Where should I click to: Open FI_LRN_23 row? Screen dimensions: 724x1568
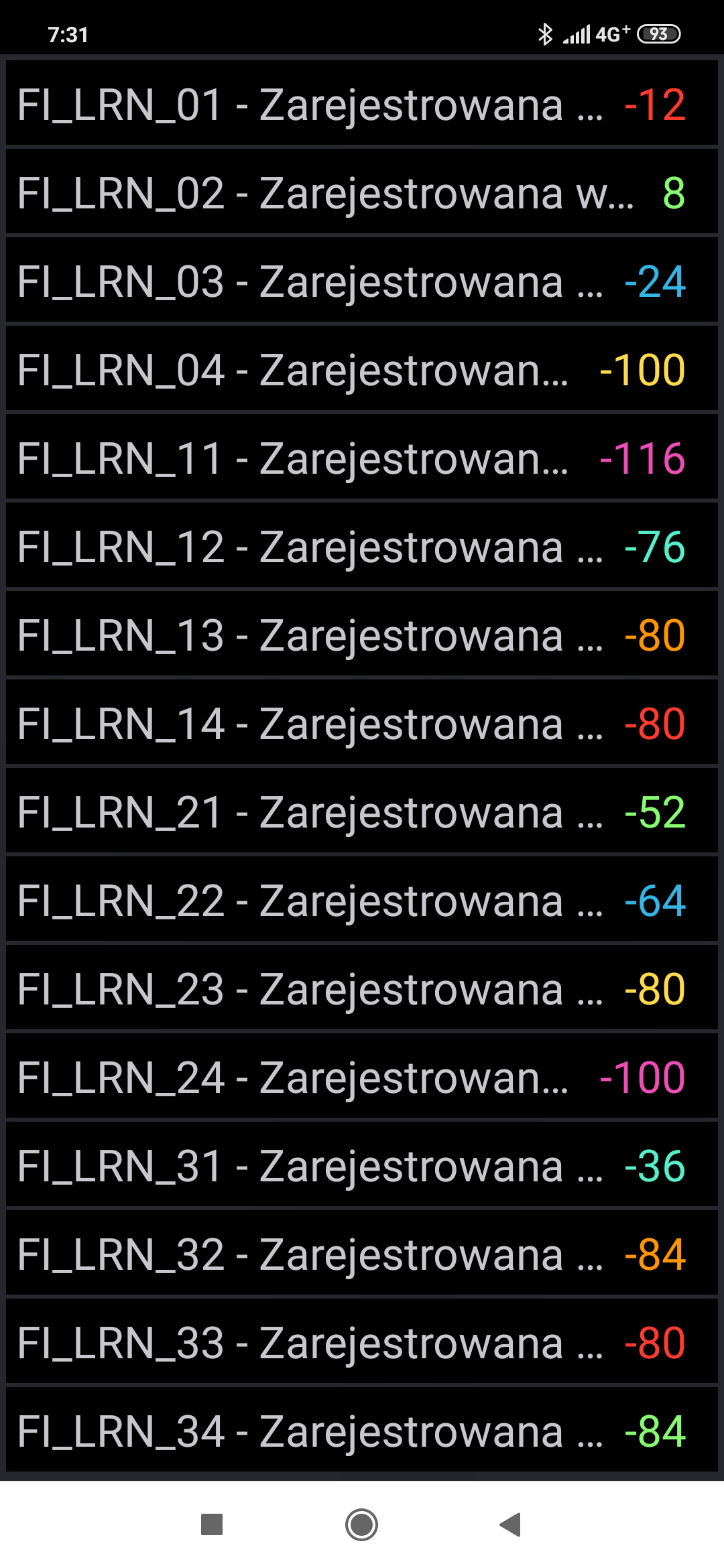coord(362,989)
